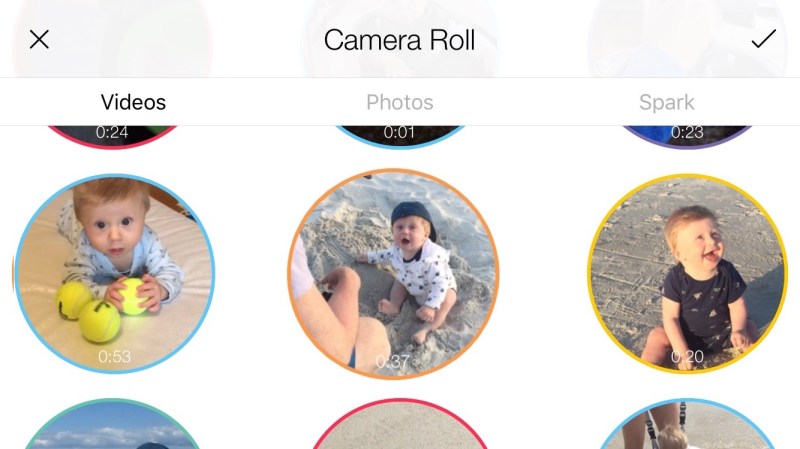Switch to the Spark tab
Viewport: 800px width, 449px height.
(666, 102)
